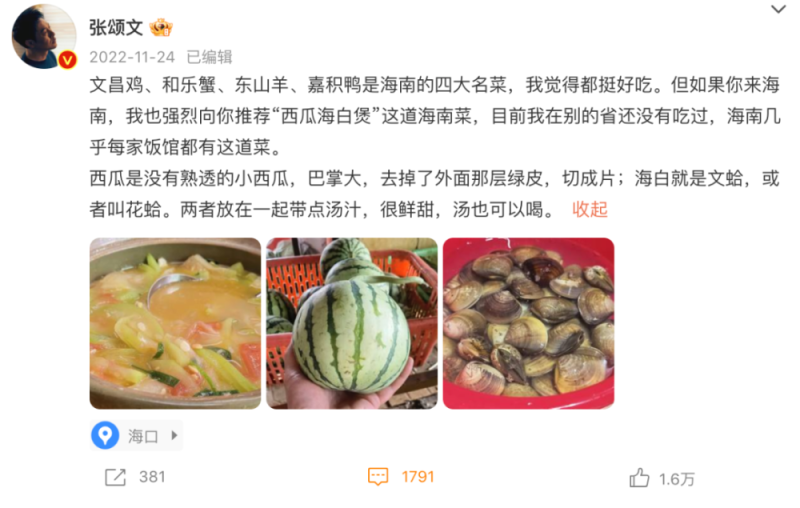Repost this post
Viewport: 800px width, 508px height.
pos(134,477)
